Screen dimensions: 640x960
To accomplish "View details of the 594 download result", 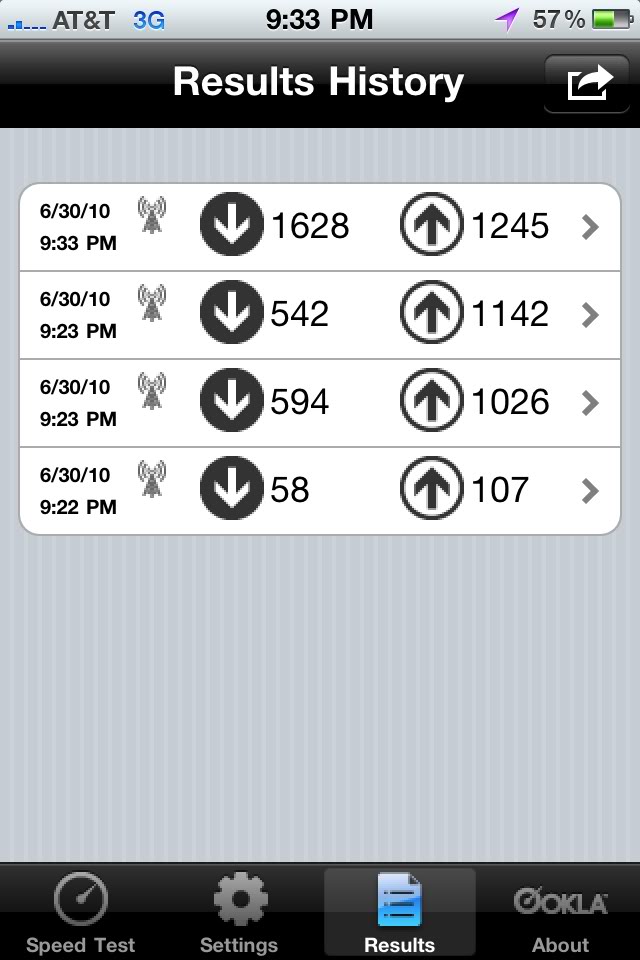I will pos(320,403).
